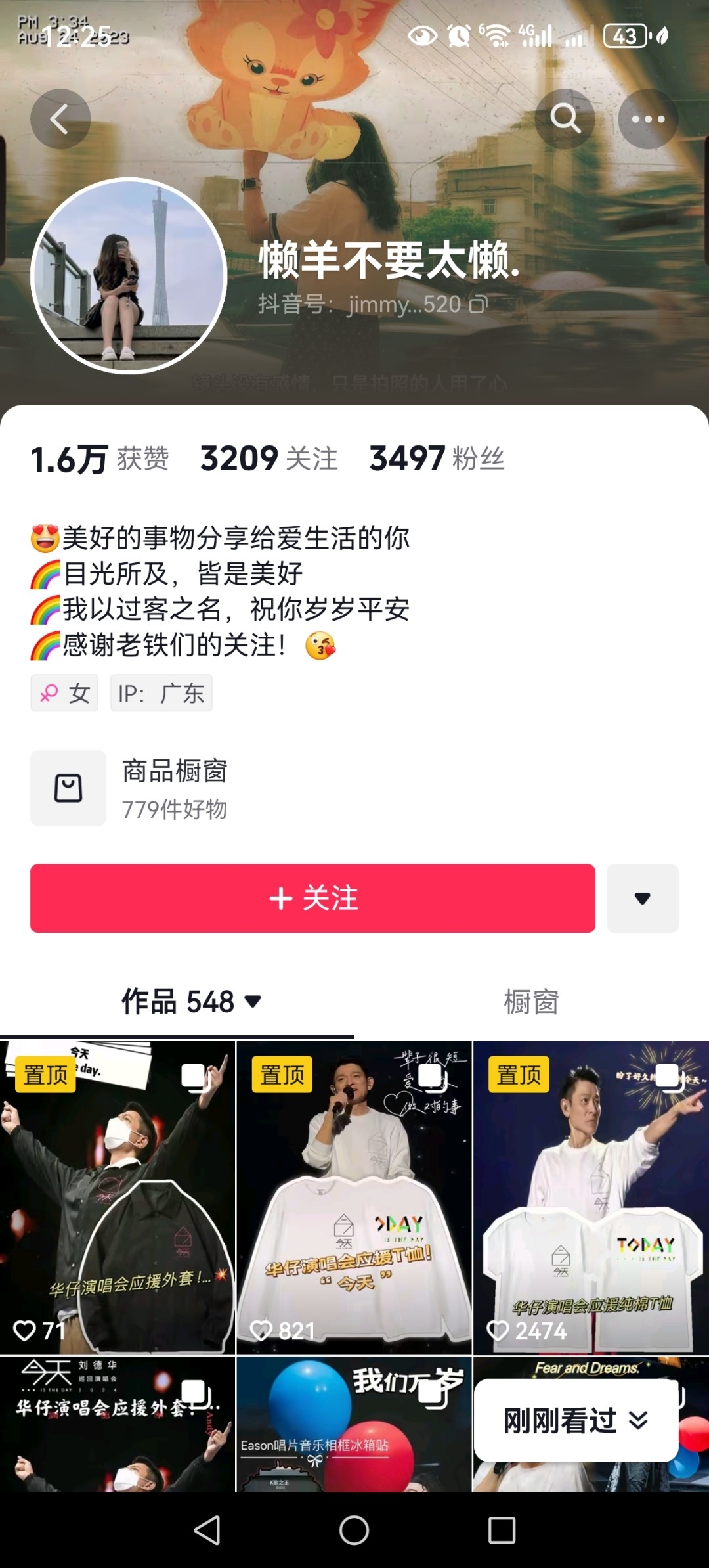Copy the Douyin ID jimmy...520
Image resolution: width=709 pixels, height=1568 pixels.
coord(479,304)
